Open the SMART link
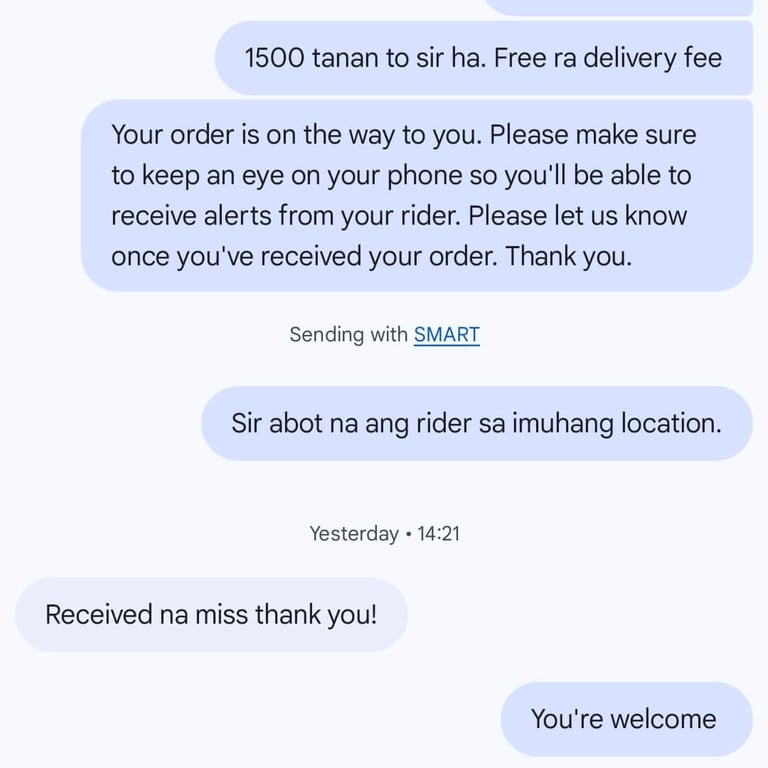 point(446,335)
